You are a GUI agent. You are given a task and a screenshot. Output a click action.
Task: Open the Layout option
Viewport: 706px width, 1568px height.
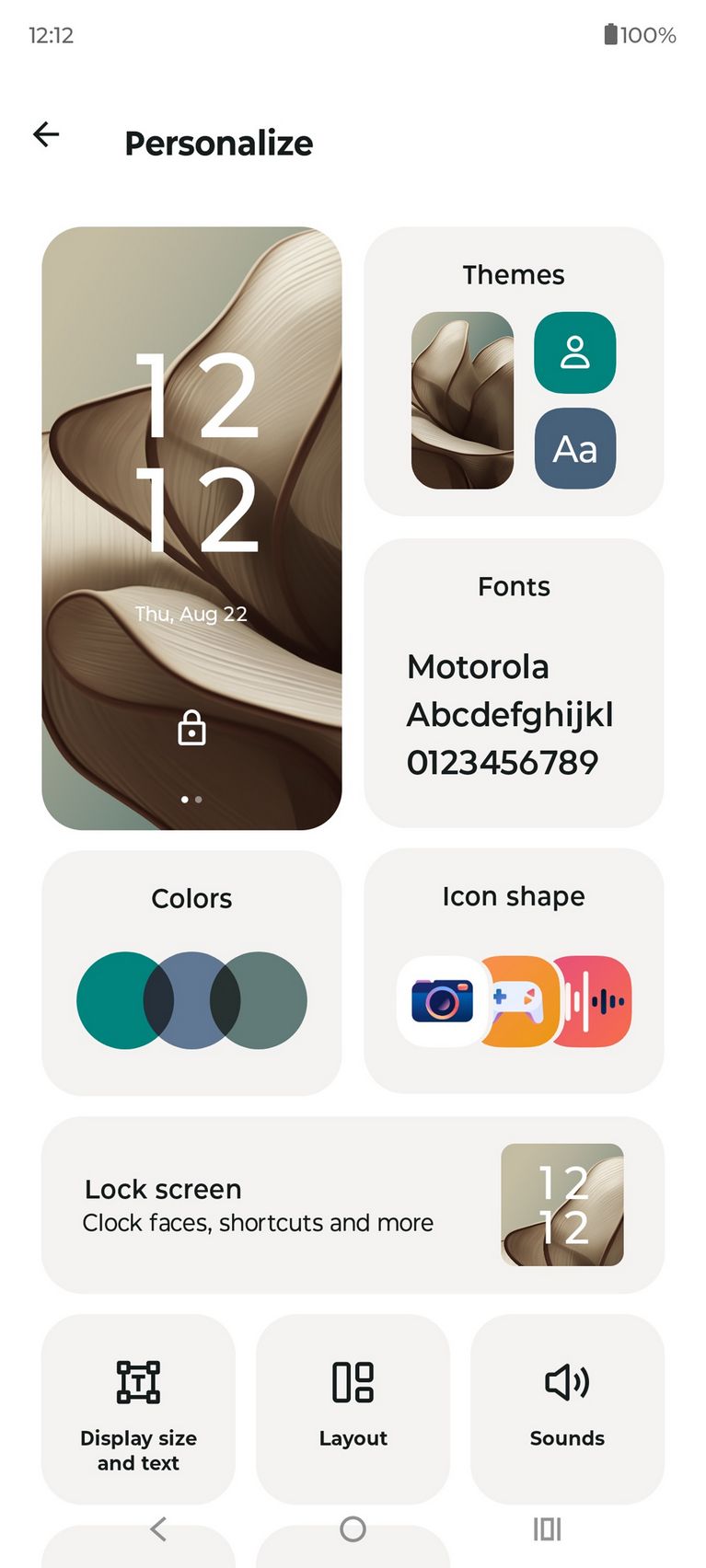(353, 1409)
